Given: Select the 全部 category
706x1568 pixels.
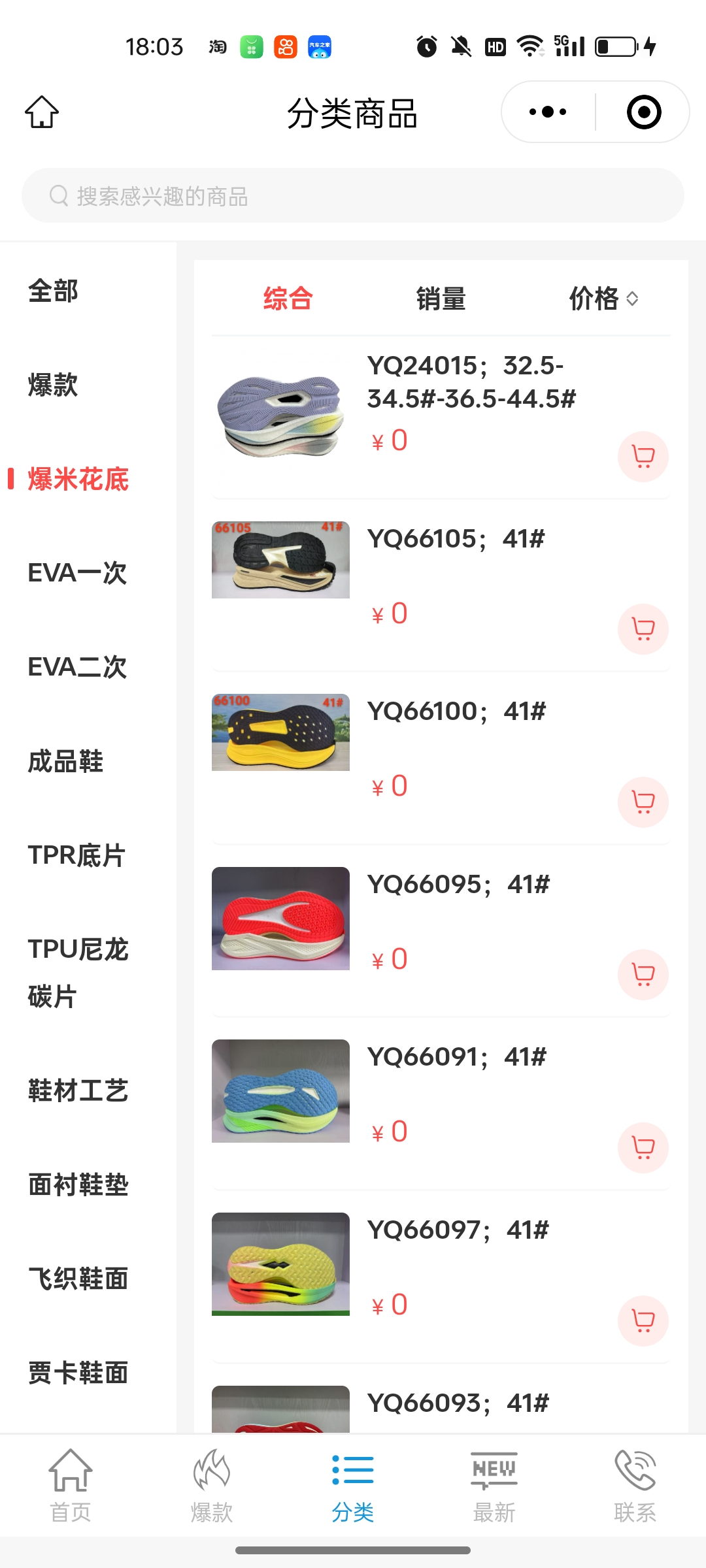Looking at the screenshot, I should point(54,291).
